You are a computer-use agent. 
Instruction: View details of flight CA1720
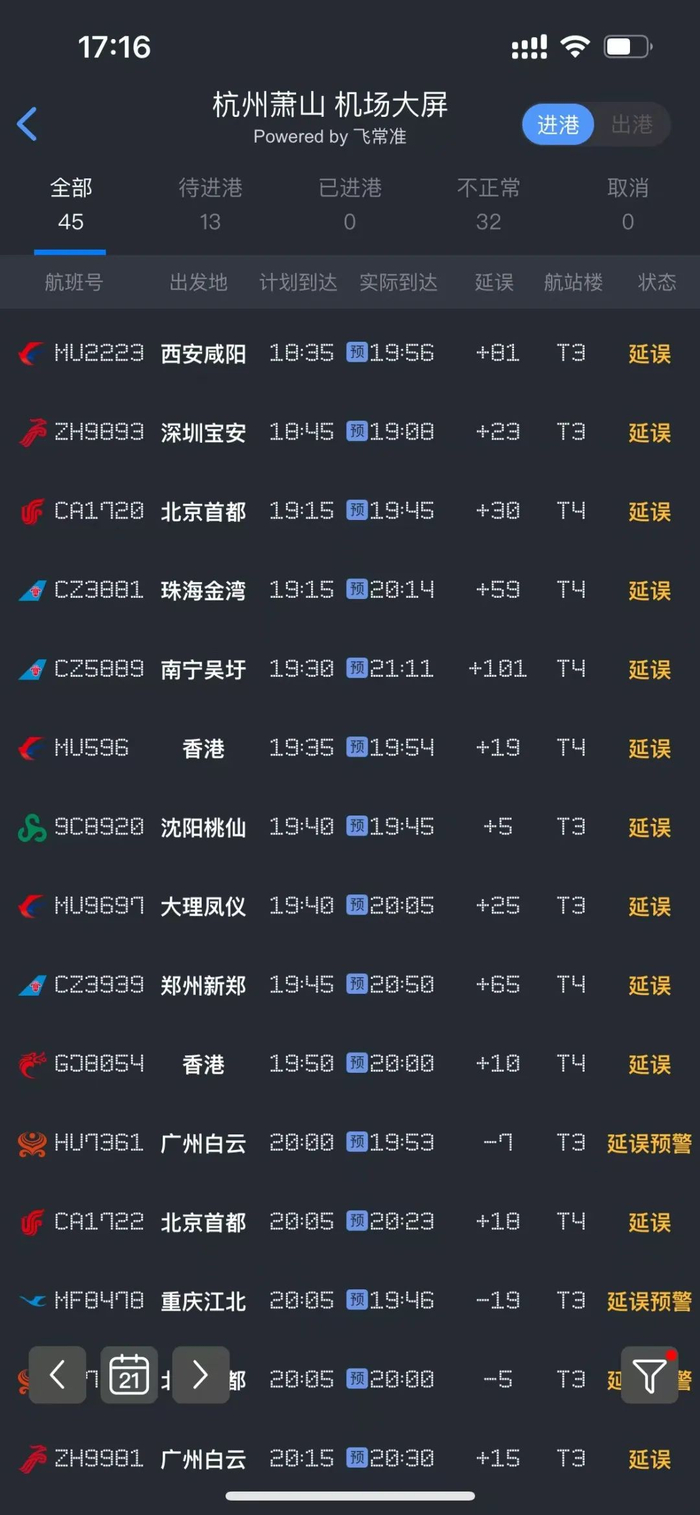pyautogui.click(x=350, y=511)
